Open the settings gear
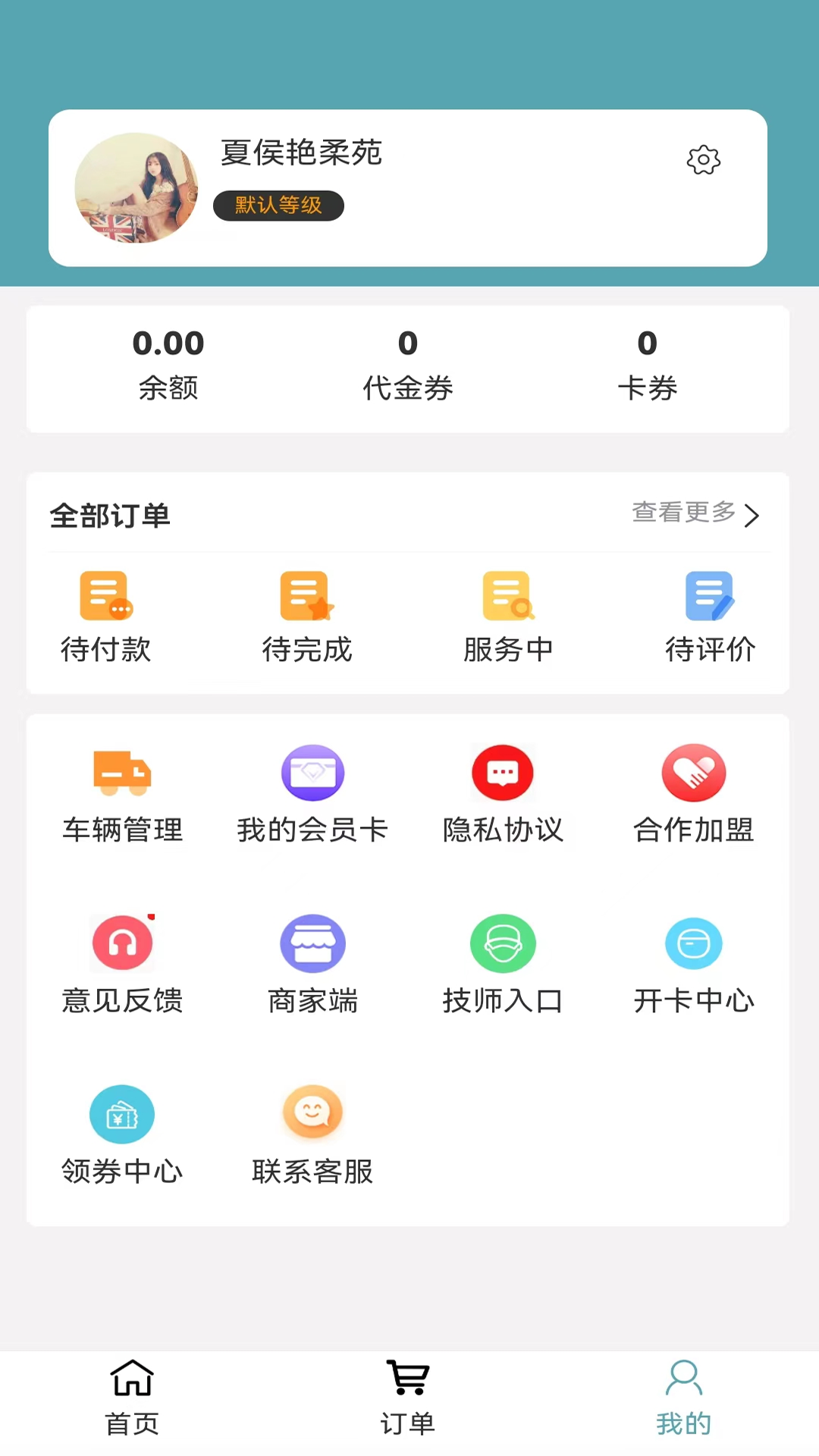The height and width of the screenshot is (1456, 819). (703, 160)
